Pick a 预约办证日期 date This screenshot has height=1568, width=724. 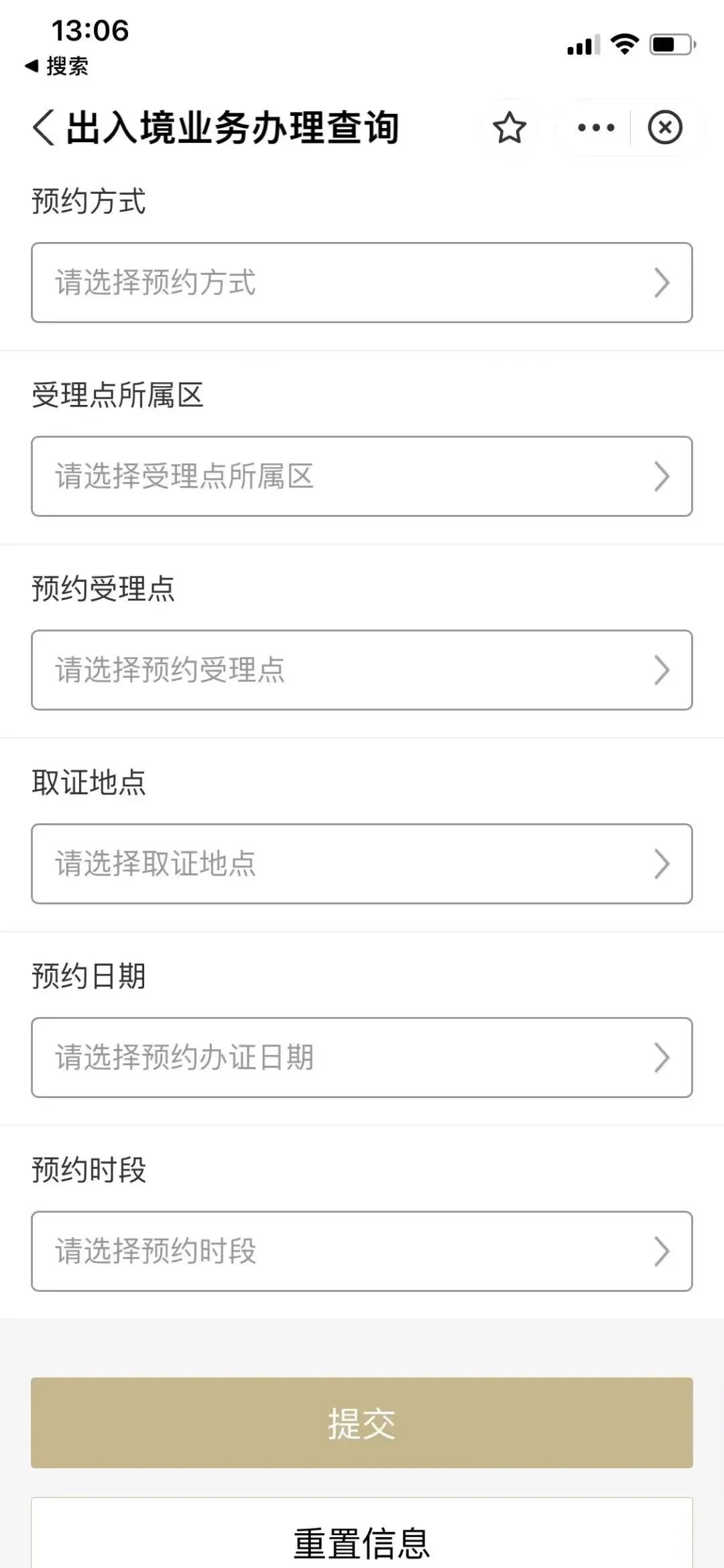[x=362, y=1058]
